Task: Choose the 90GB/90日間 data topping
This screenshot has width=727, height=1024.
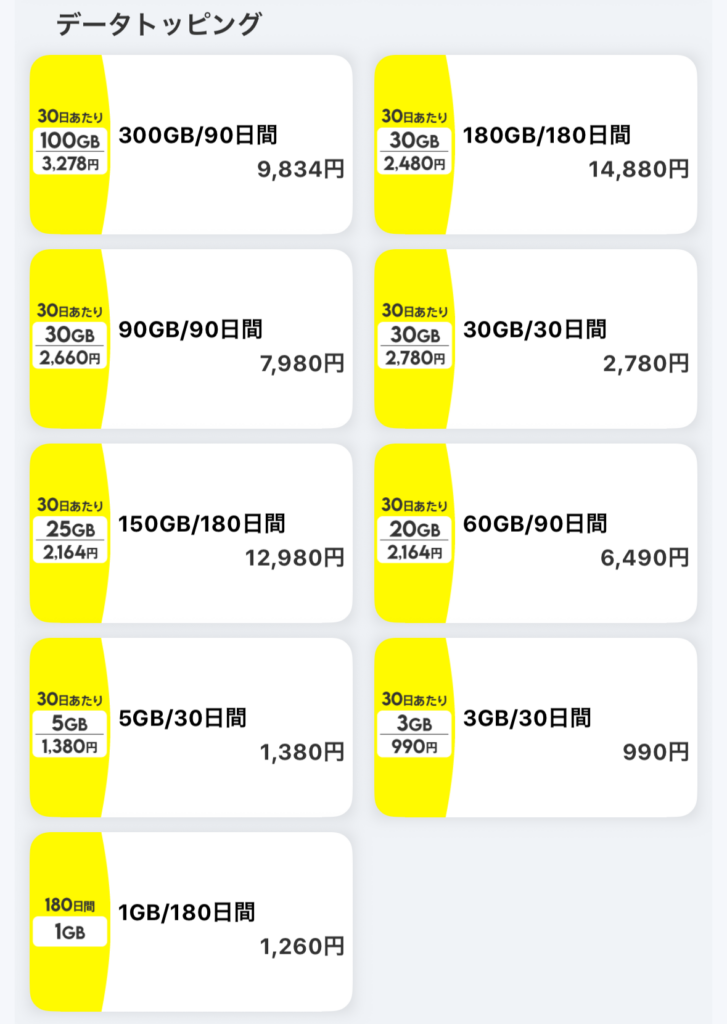Action: 191,339
